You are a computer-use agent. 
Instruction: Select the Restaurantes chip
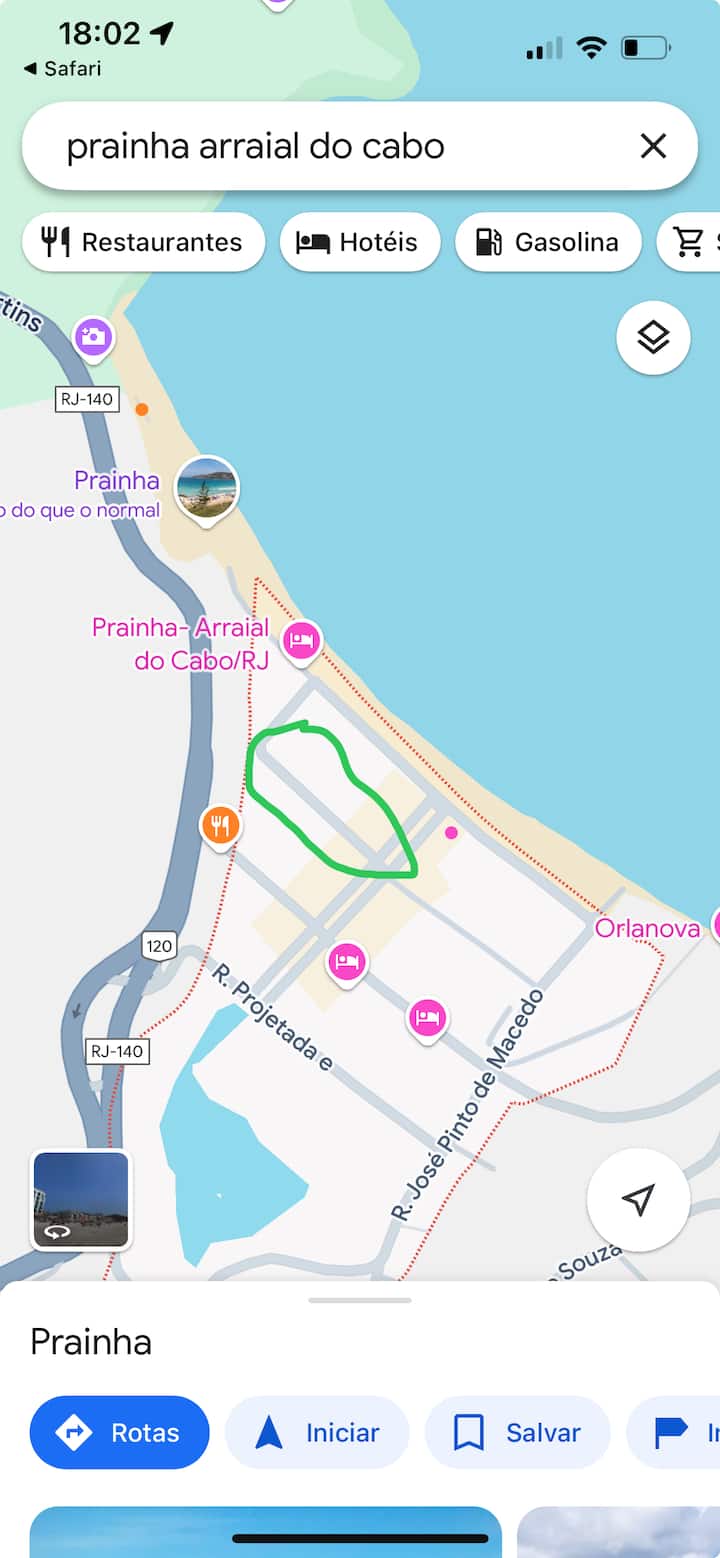[x=143, y=242]
